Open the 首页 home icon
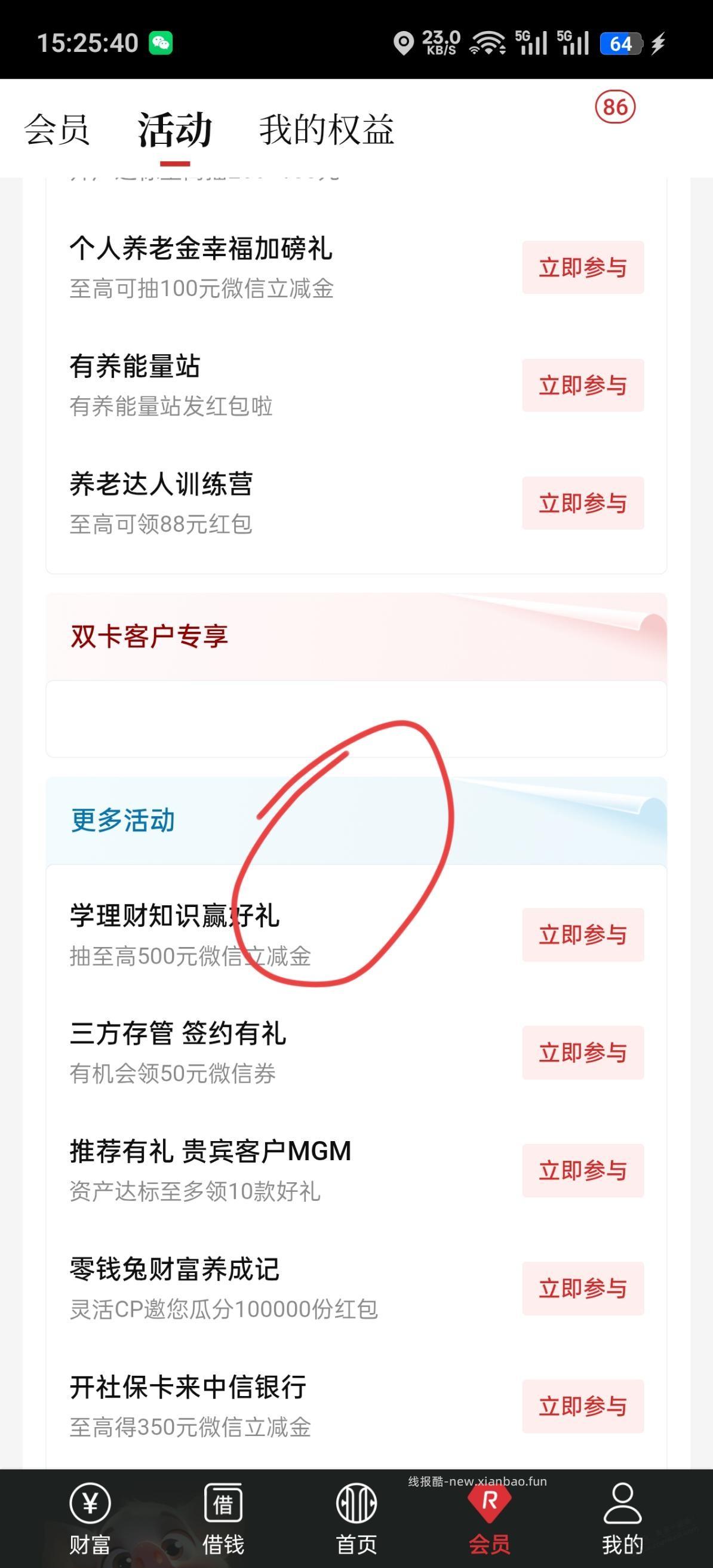The height and width of the screenshot is (1568, 713). 356,1504
